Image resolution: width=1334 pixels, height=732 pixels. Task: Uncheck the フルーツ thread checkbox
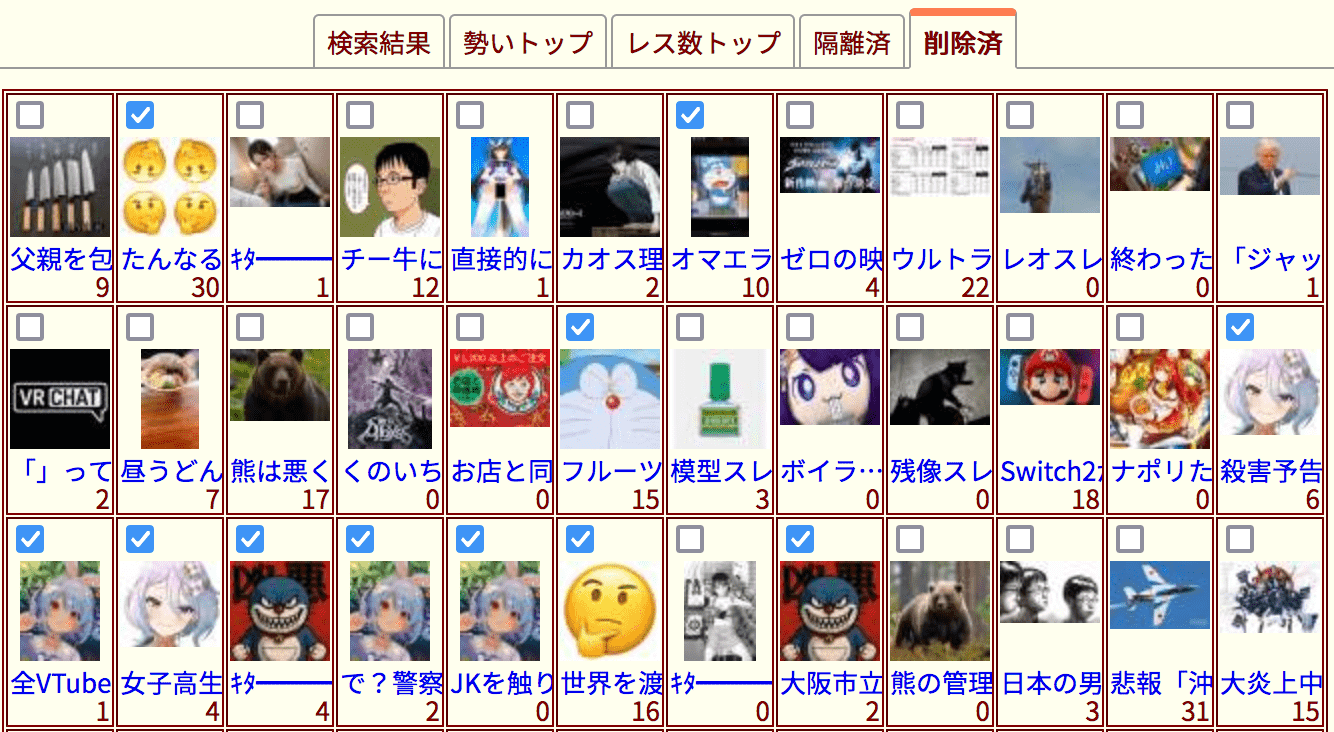pos(581,327)
